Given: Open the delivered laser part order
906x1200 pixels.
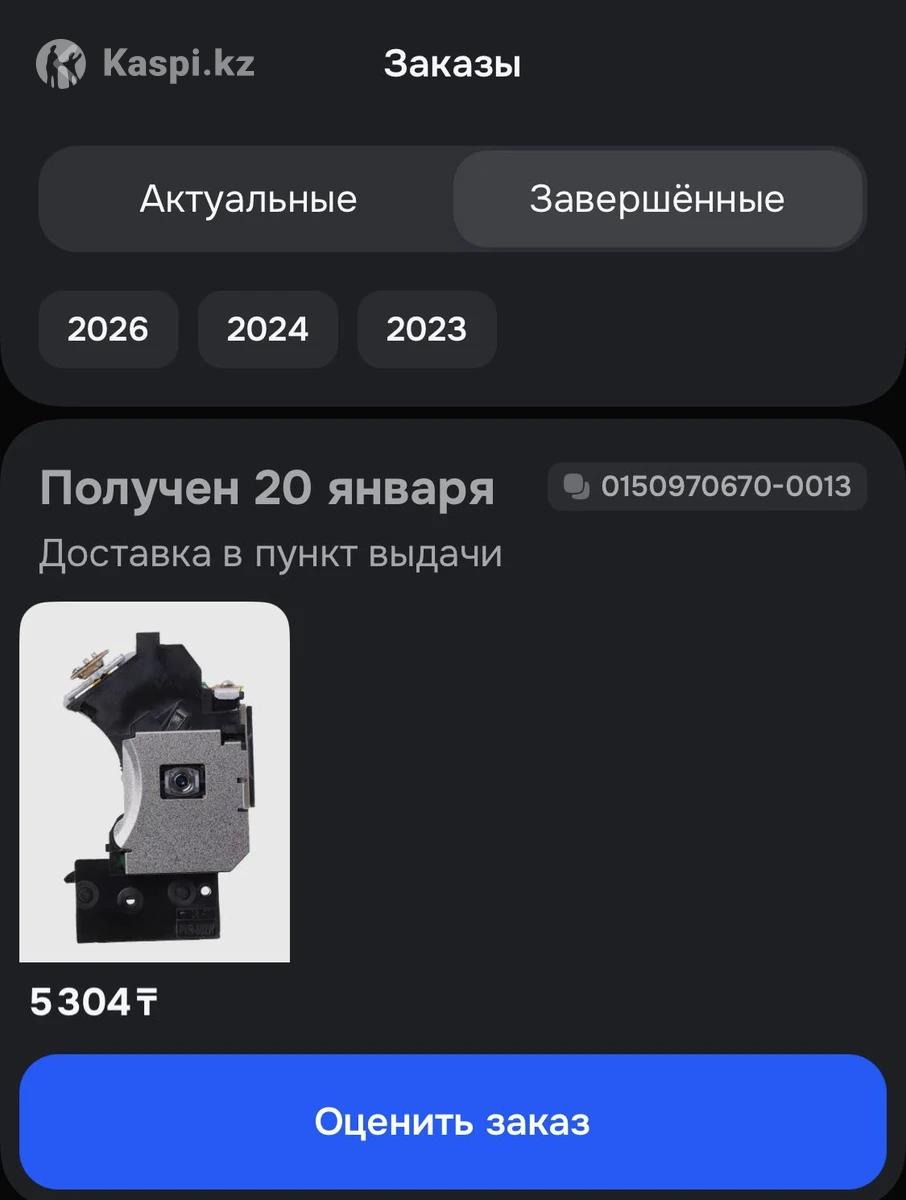Looking at the screenshot, I should pos(155,781).
